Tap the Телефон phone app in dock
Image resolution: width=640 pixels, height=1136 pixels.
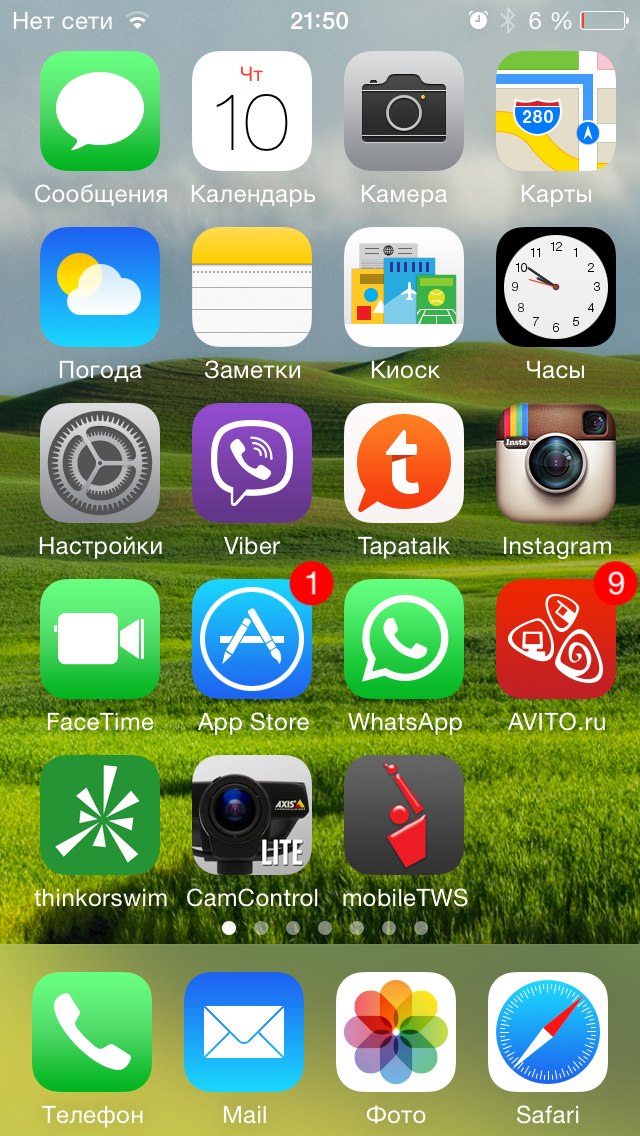(x=92, y=1032)
